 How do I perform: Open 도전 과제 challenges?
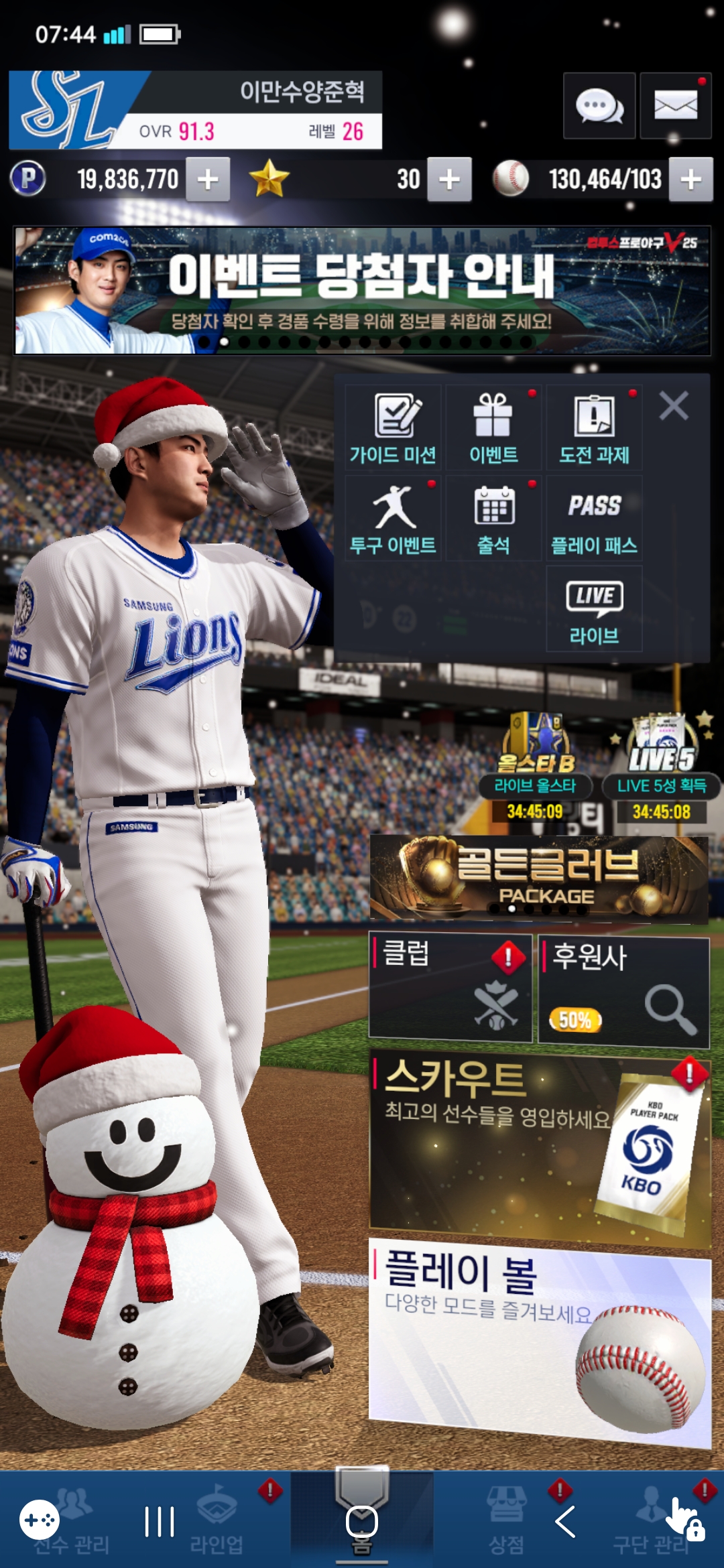[594, 428]
